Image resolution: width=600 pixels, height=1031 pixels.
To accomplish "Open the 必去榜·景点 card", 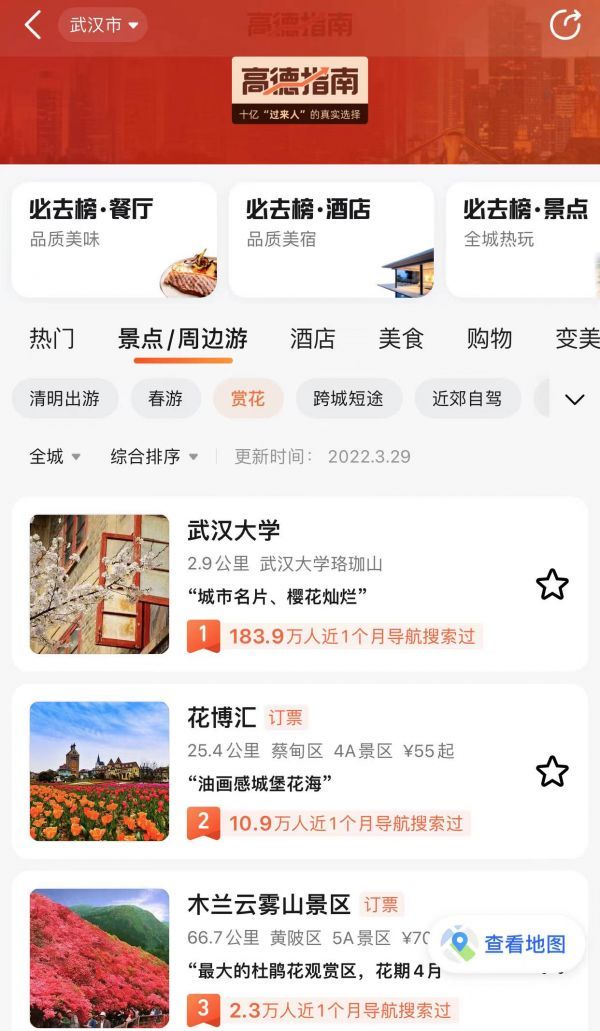I will click(x=523, y=240).
